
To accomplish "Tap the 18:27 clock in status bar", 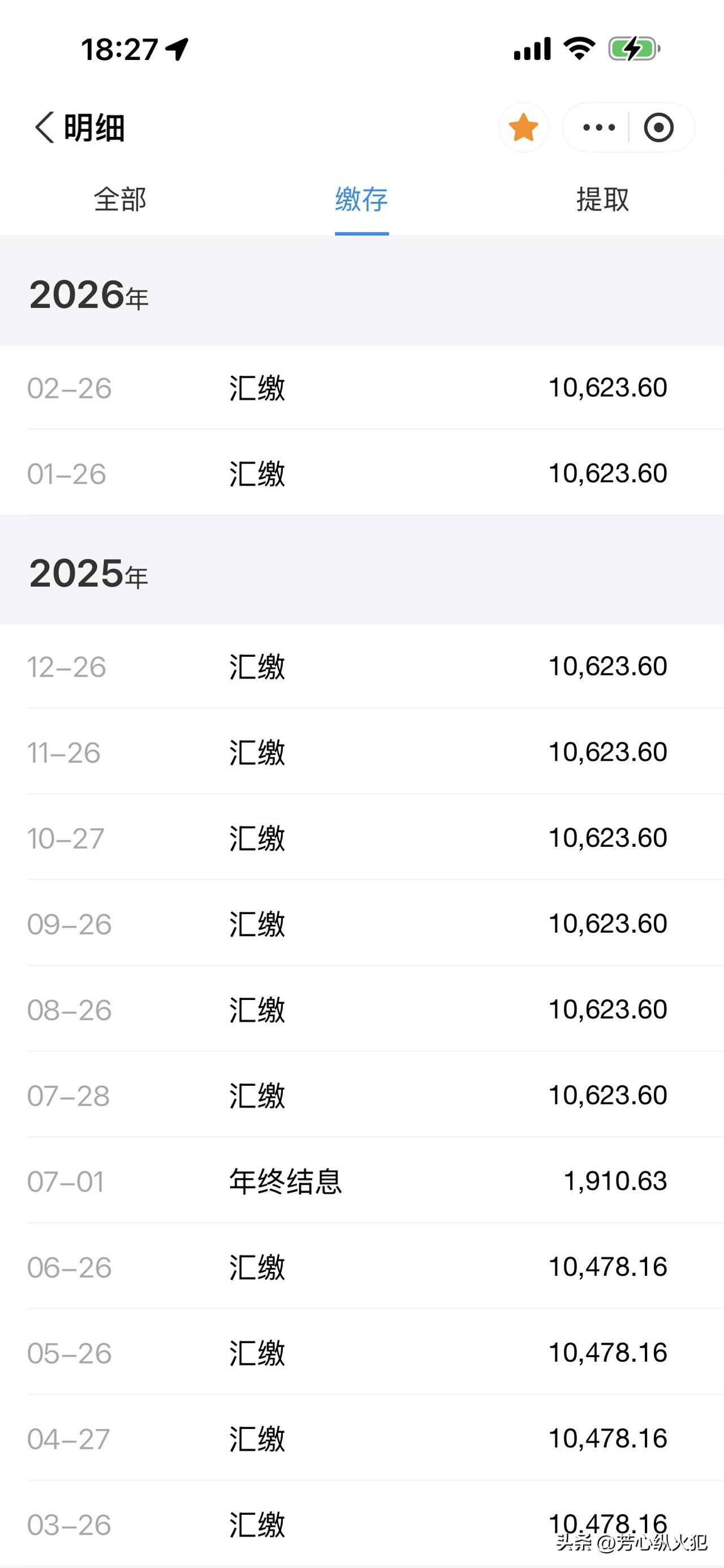I will (119, 47).
